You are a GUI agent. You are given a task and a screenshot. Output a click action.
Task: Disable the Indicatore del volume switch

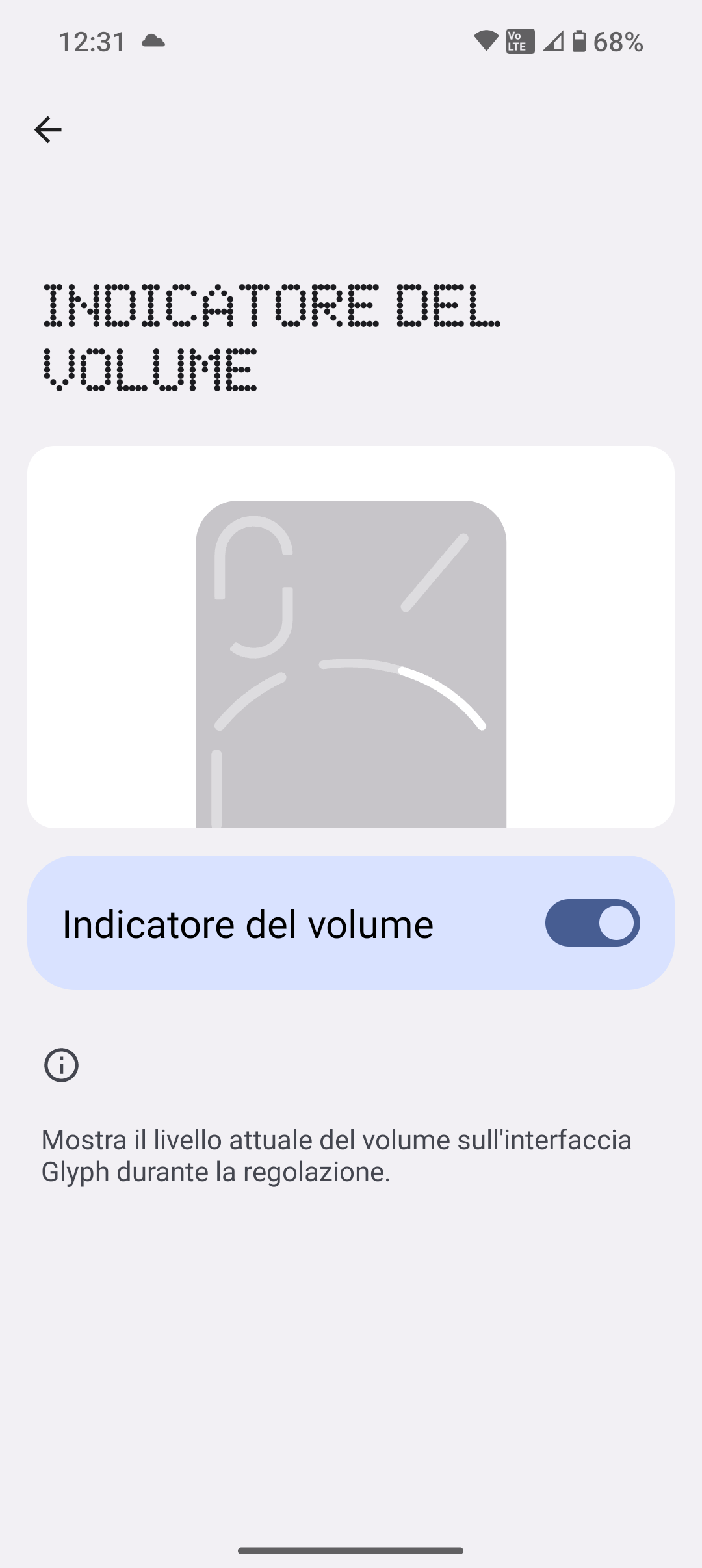pos(592,923)
